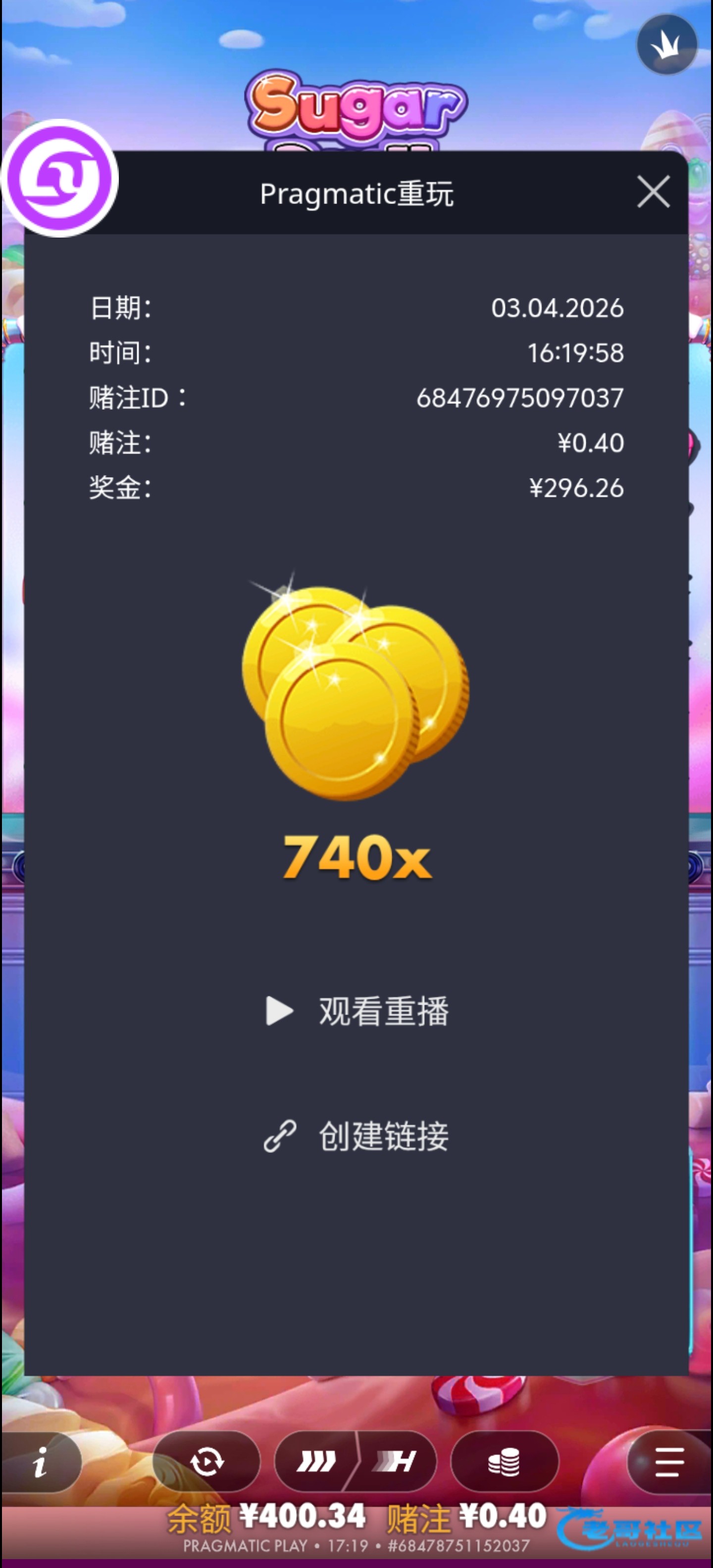Open the game info button

40,1462
